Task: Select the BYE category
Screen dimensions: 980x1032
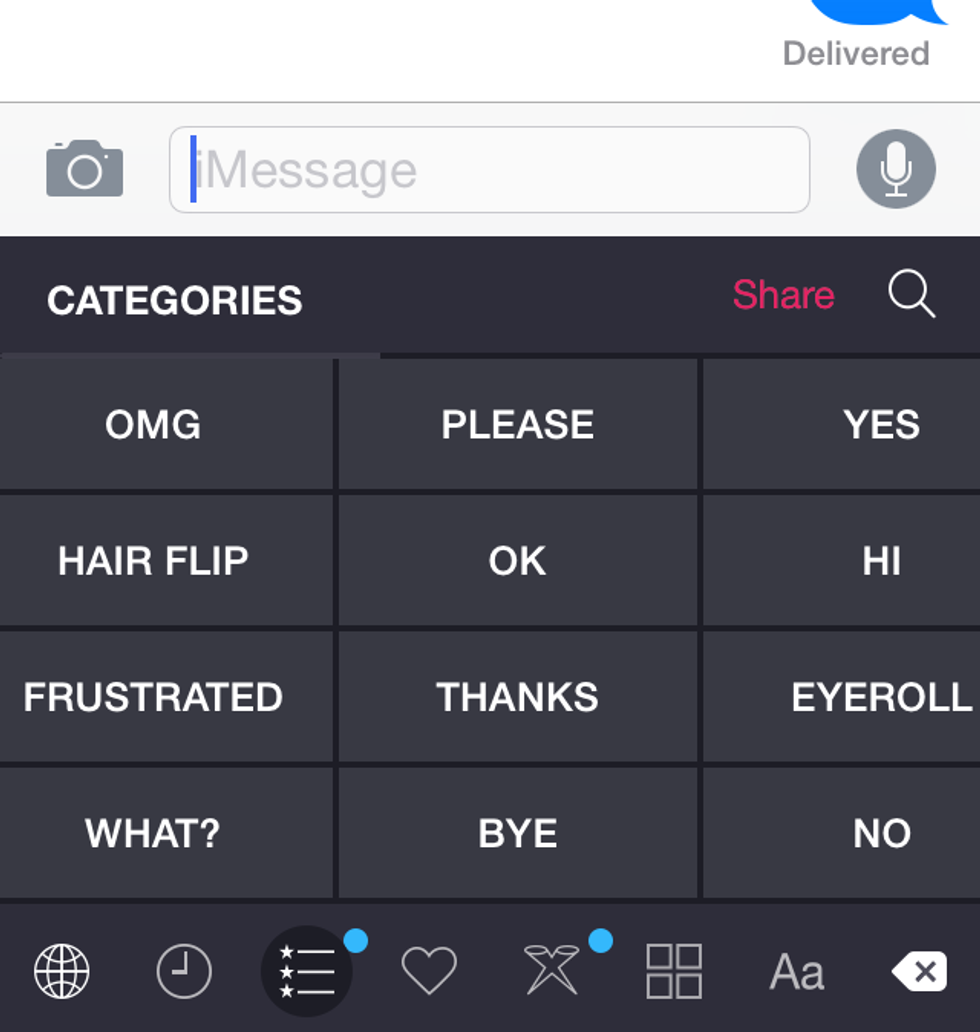Action: point(518,833)
